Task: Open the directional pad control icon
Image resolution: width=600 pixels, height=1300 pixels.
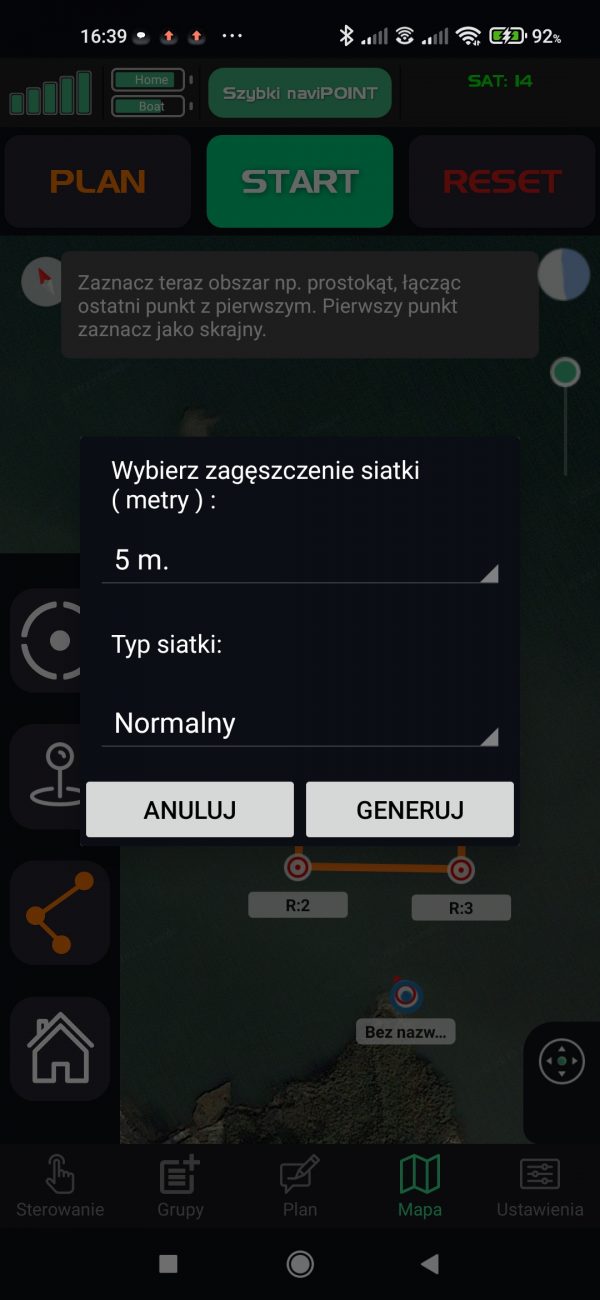Action: point(562,1061)
